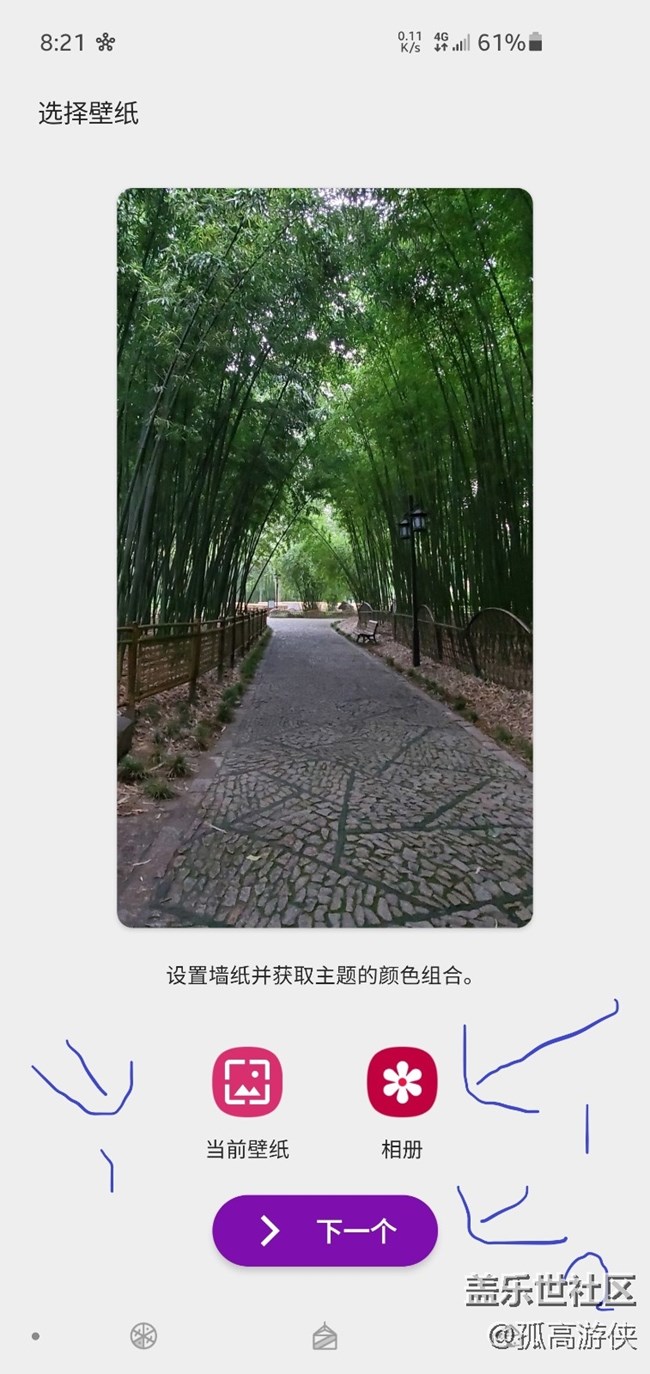
Task: Open the gallery album to pick wallpaper
Action: click(x=402, y=1082)
